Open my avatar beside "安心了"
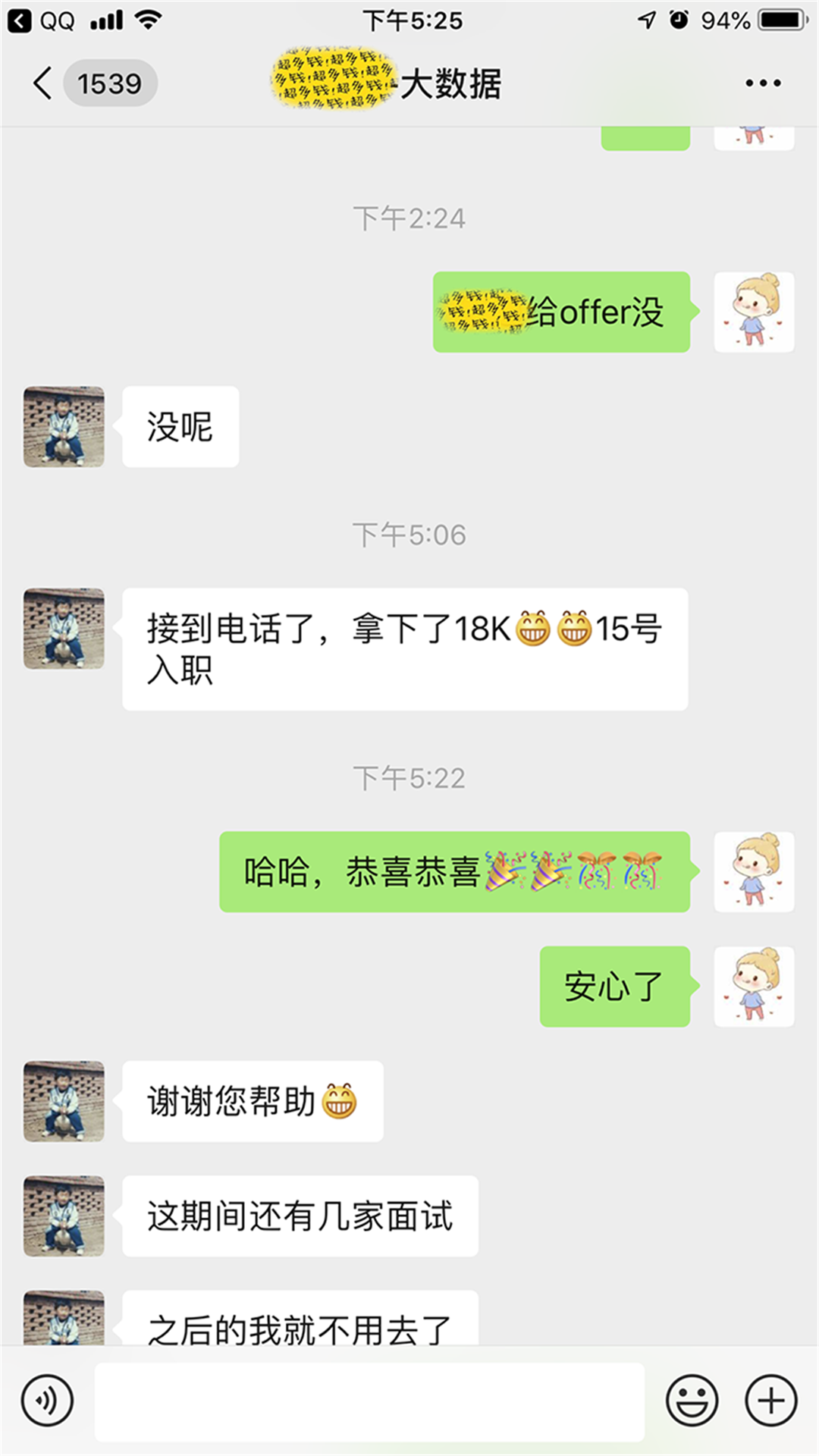The width and height of the screenshot is (819, 1456). tap(754, 987)
